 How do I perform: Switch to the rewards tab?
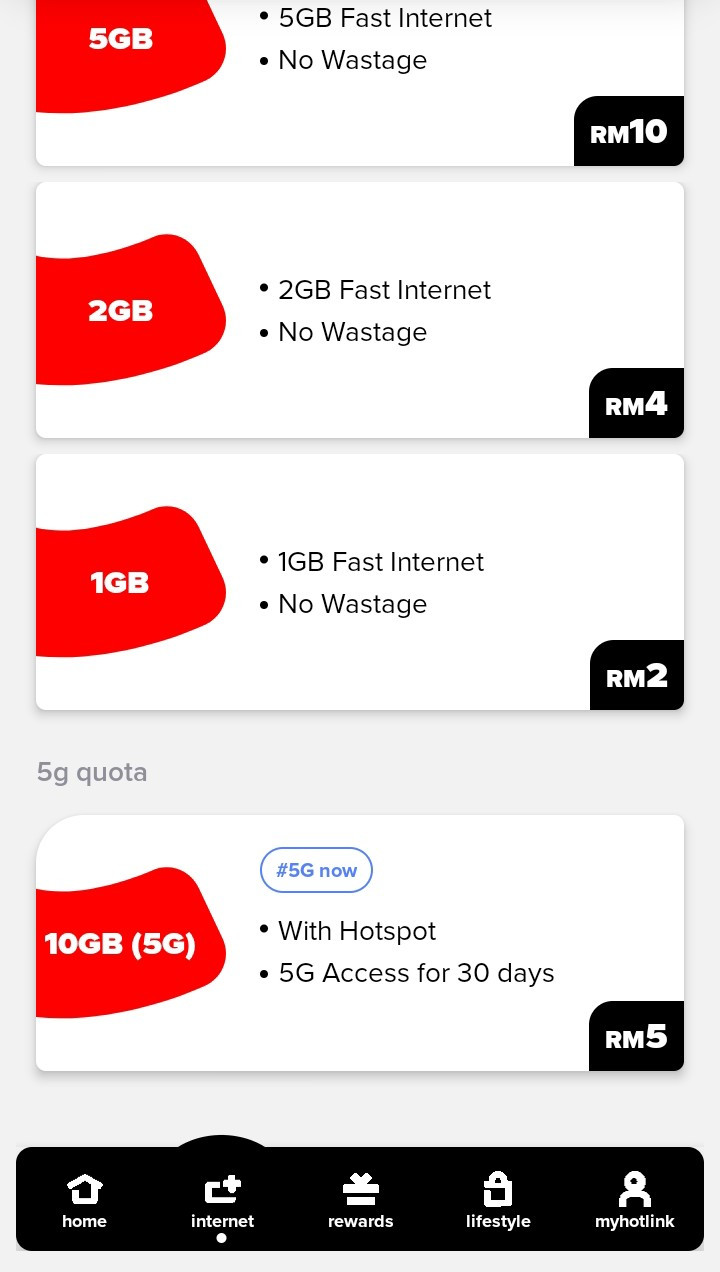[x=360, y=1200]
